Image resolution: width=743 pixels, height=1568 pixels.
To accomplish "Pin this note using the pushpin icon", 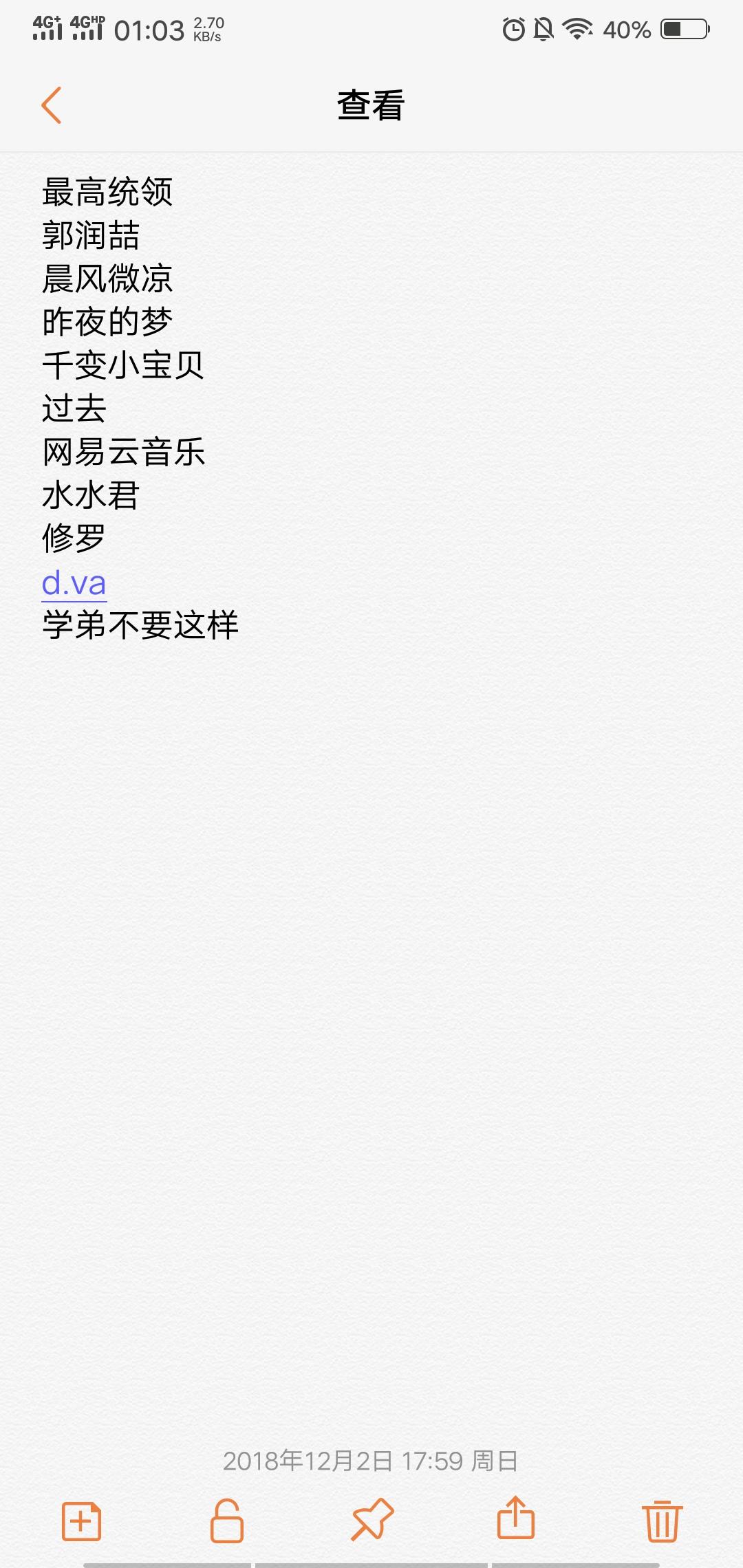I will click(x=371, y=1521).
